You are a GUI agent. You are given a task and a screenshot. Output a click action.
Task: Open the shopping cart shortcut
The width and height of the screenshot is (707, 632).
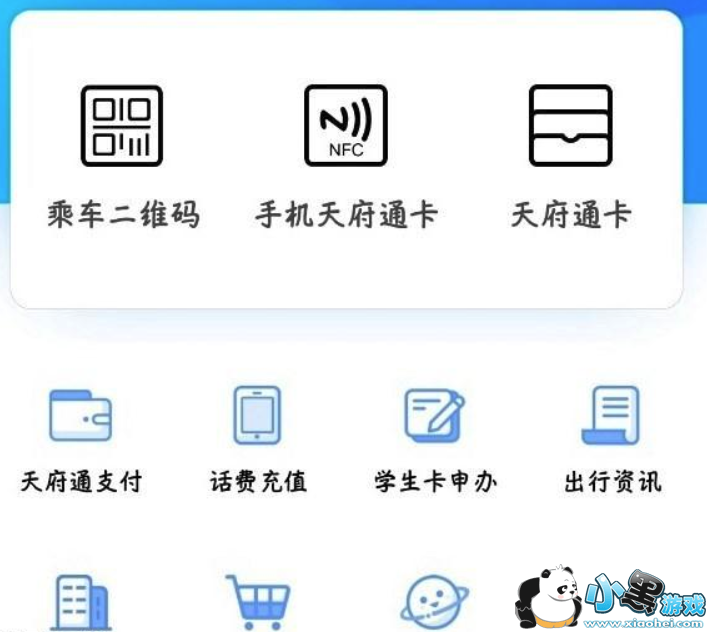(x=258, y=602)
